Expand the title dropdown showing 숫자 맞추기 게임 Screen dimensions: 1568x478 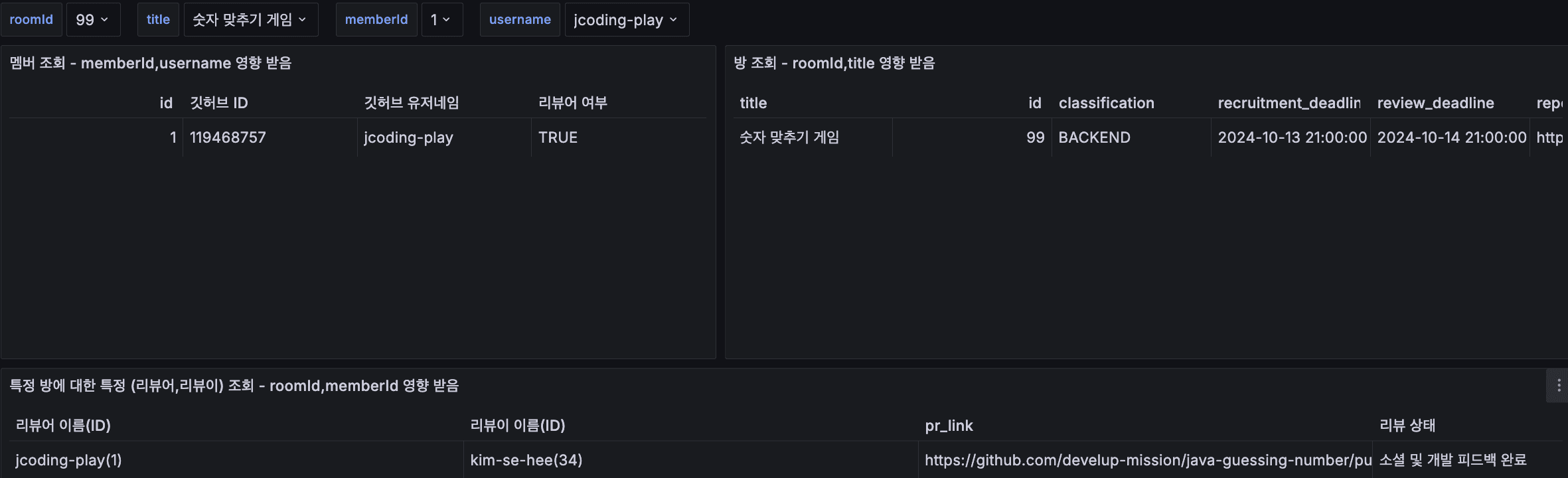[250, 20]
